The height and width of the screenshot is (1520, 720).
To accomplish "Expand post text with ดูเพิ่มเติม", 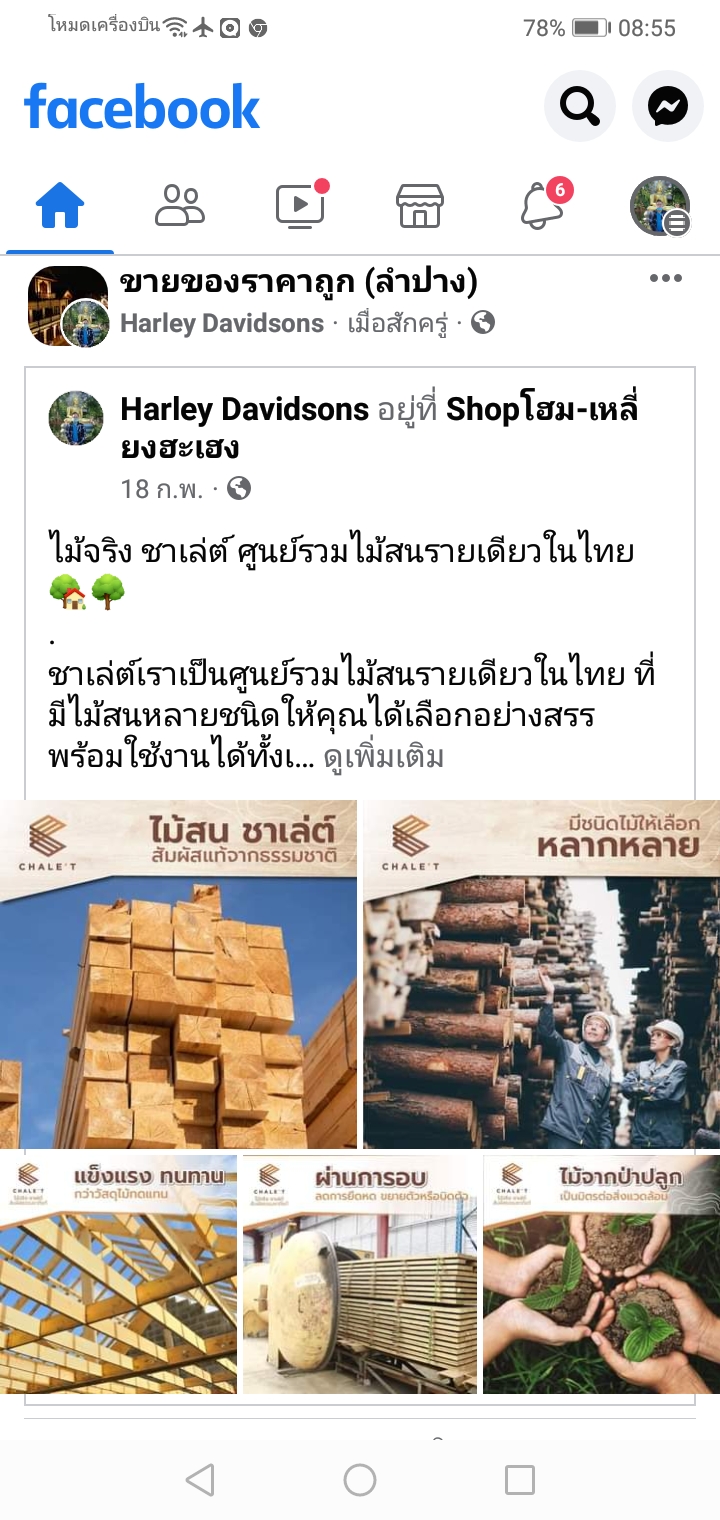I will point(384,757).
